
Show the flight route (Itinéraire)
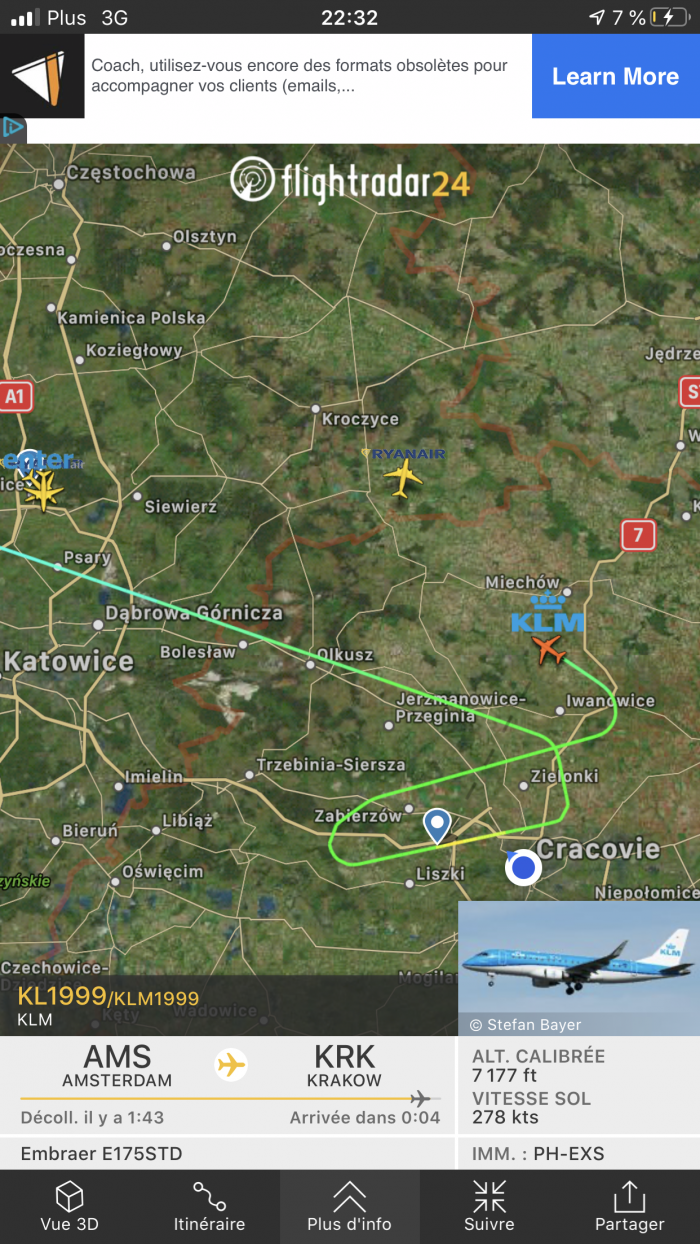209,1206
